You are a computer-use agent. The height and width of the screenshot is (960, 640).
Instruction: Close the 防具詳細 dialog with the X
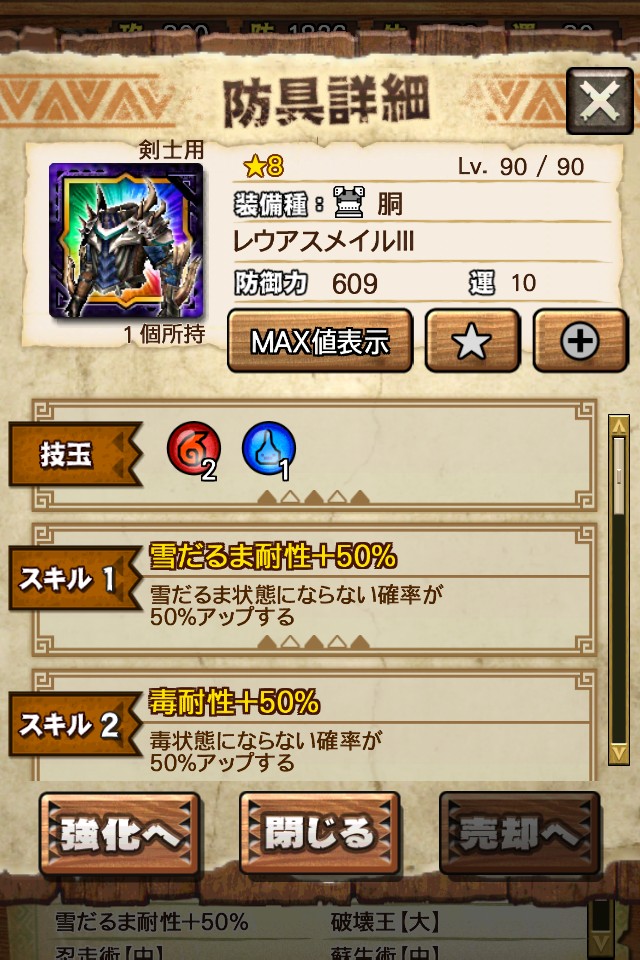pyautogui.click(x=599, y=100)
